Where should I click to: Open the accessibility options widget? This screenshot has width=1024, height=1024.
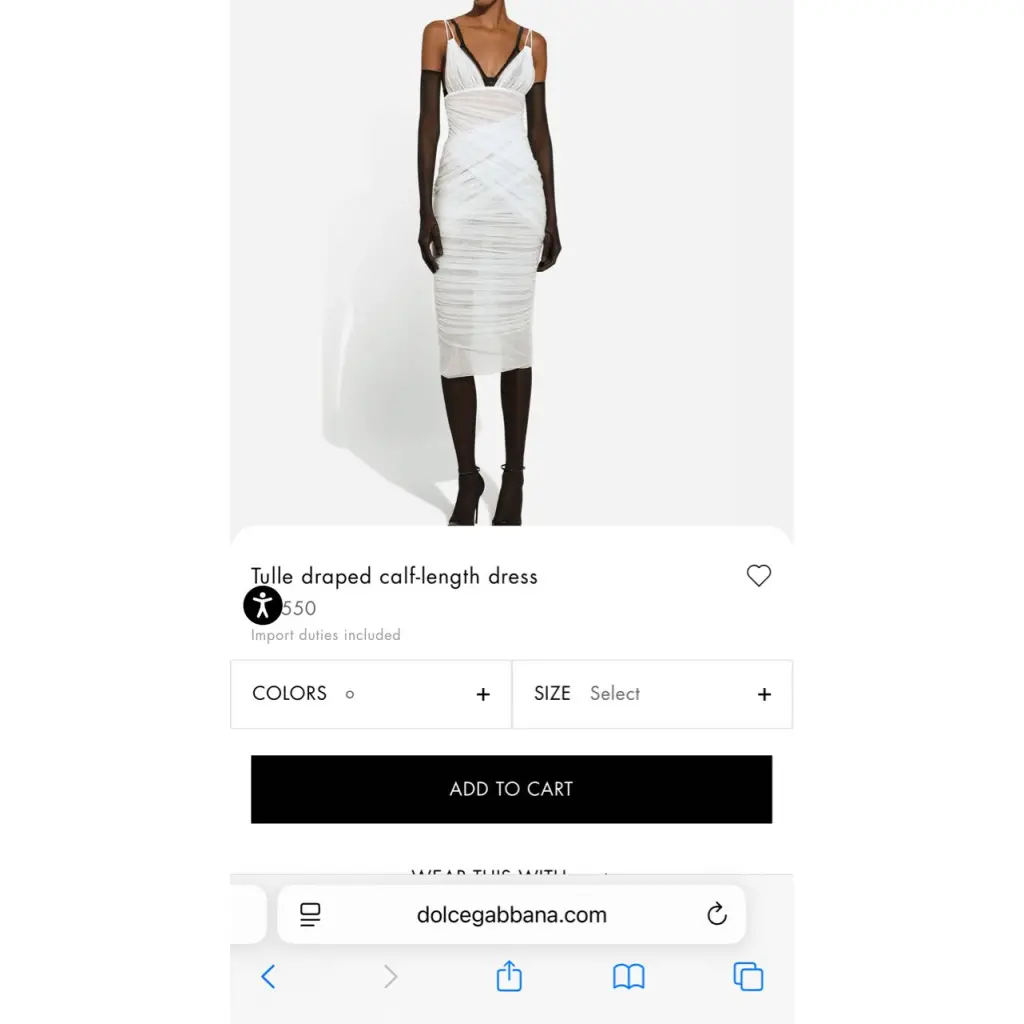coord(263,606)
